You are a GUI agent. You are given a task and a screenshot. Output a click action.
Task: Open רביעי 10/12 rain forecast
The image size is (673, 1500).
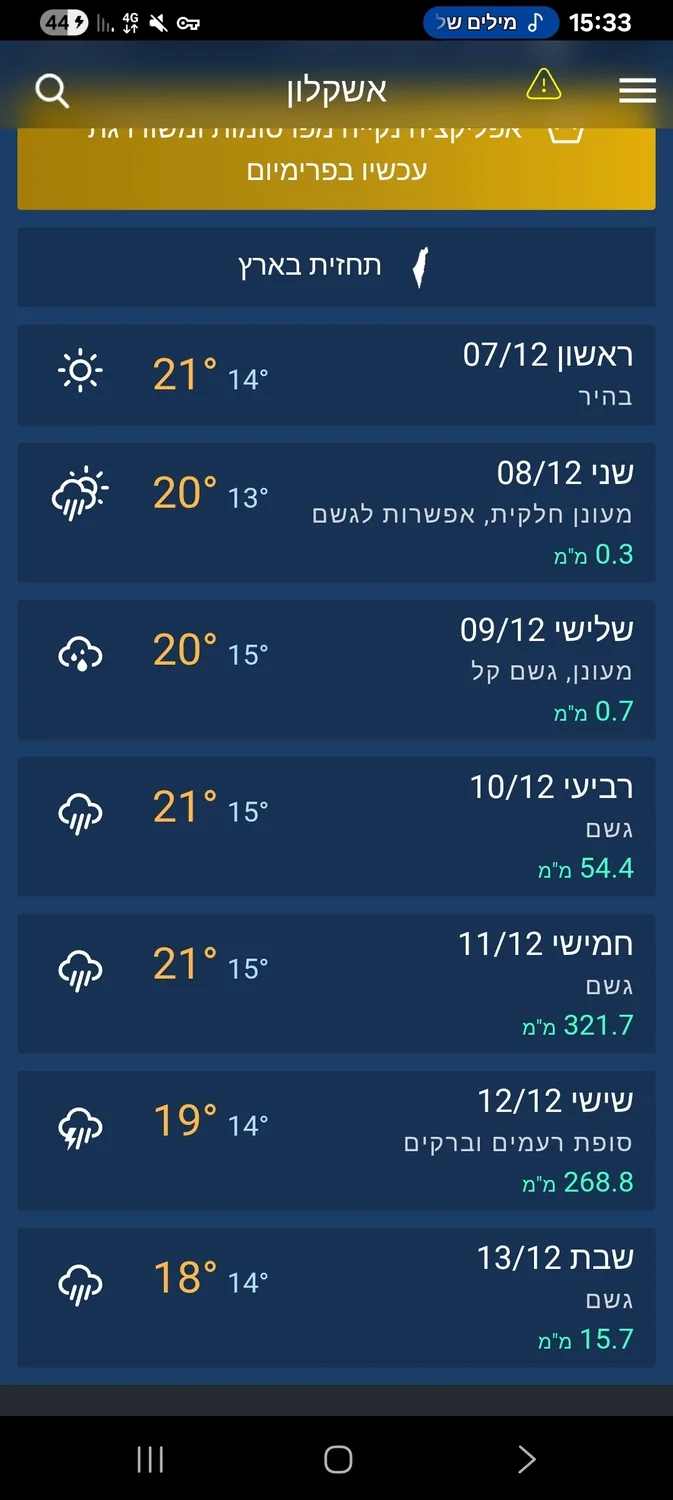(336, 826)
